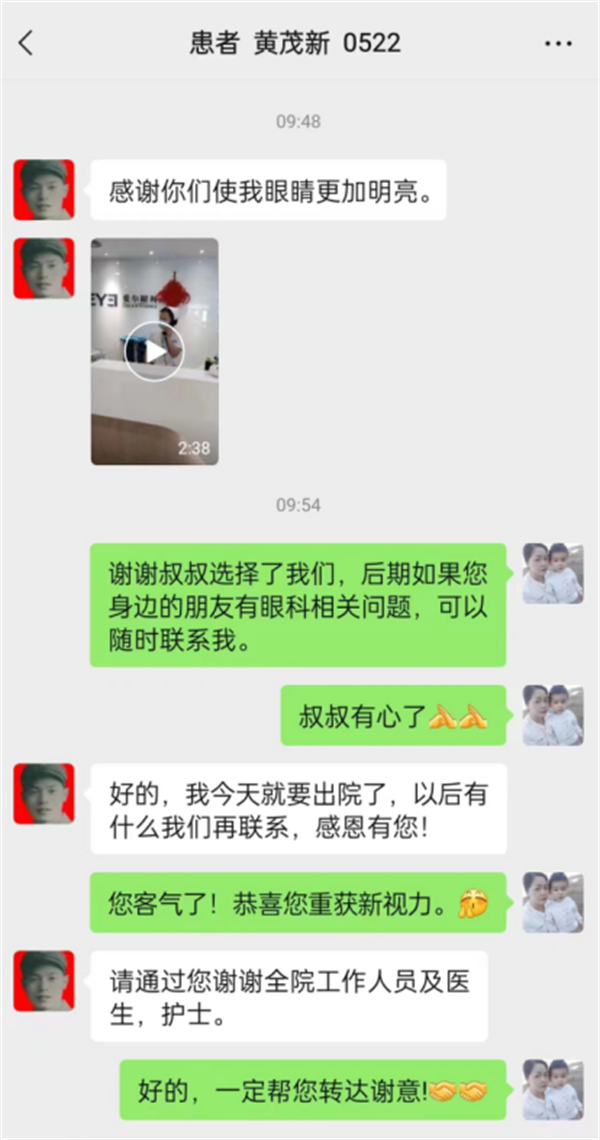The width and height of the screenshot is (600, 1140).
Task: Open patient's avatar beside the 感谢你们使我眼睛更加明亮 message
Action: pyautogui.click(x=44, y=190)
